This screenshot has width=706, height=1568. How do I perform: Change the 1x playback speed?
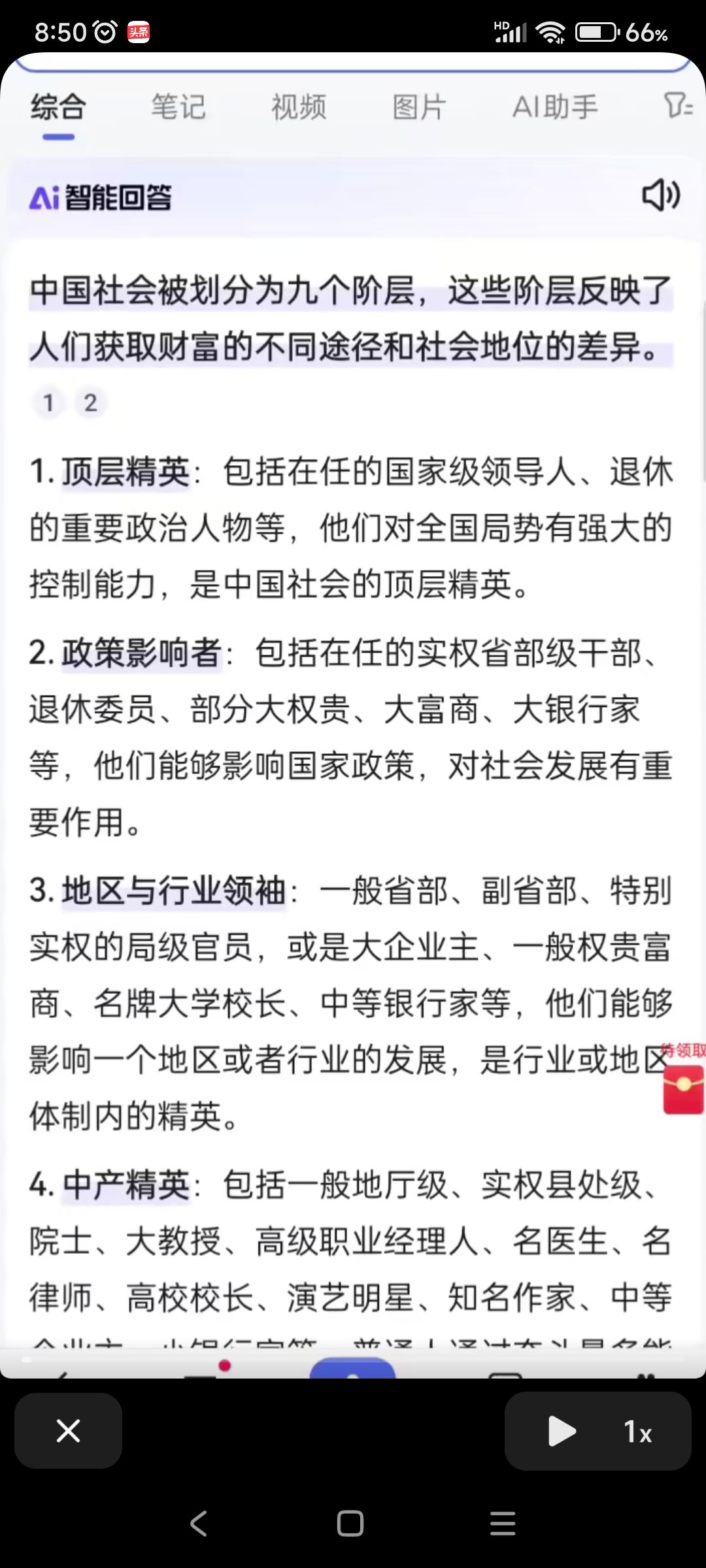tap(638, 1432)
